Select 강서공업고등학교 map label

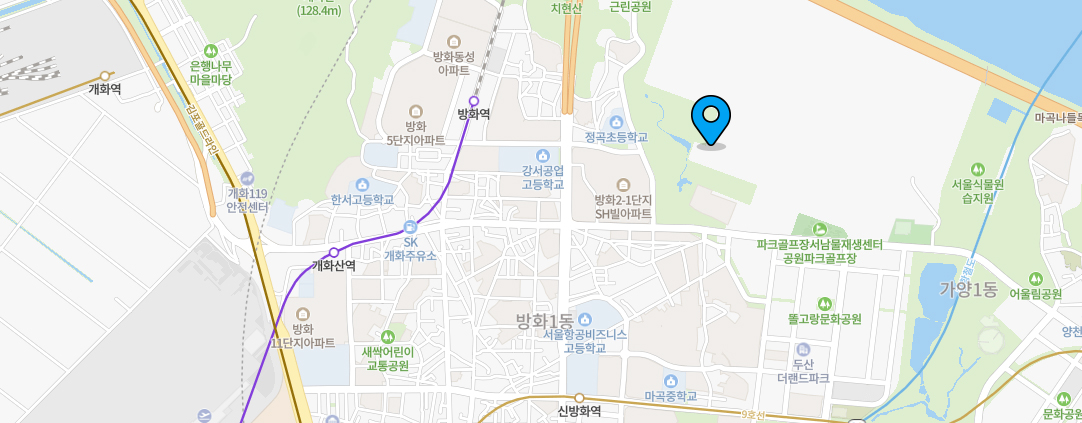(543, 156)
